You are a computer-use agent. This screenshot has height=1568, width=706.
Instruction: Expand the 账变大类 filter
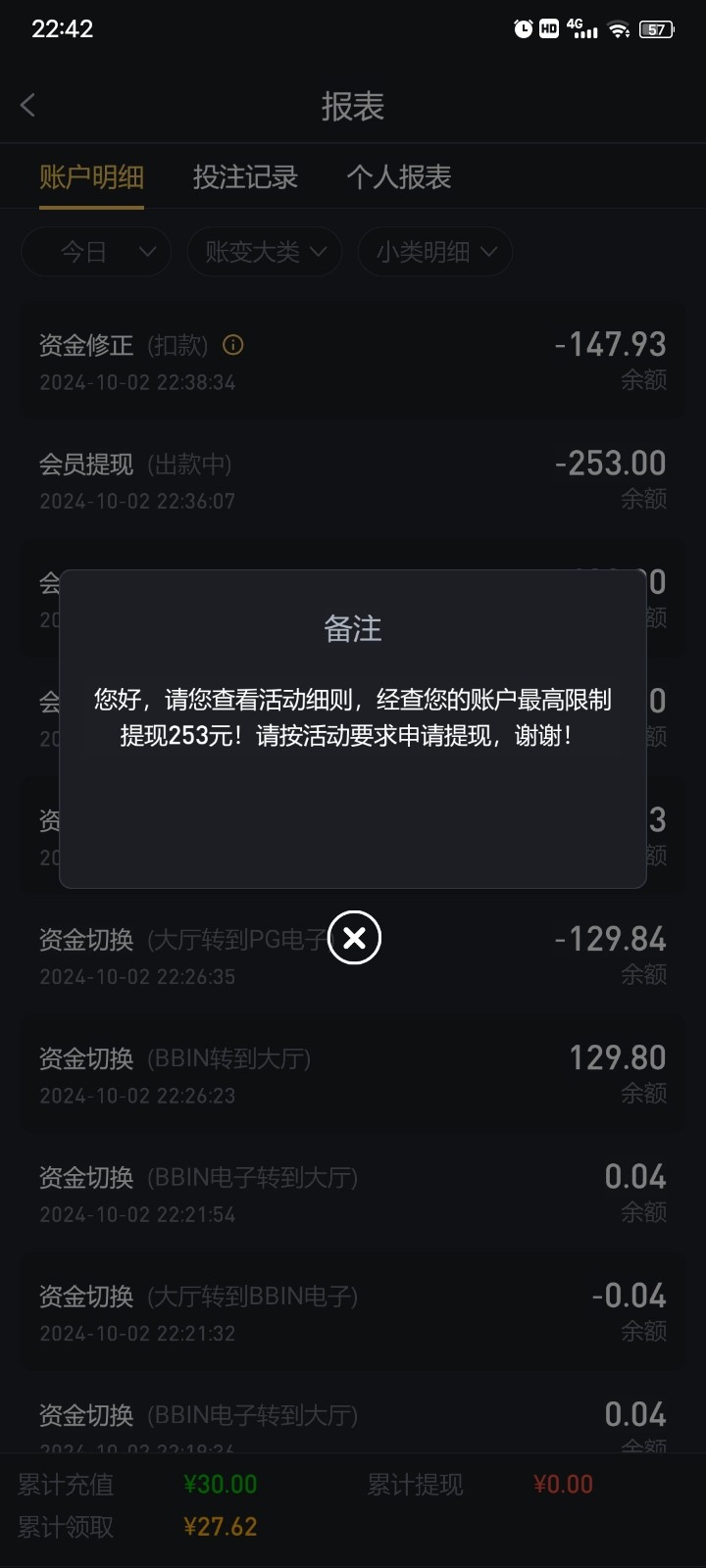tap(265, 252)
